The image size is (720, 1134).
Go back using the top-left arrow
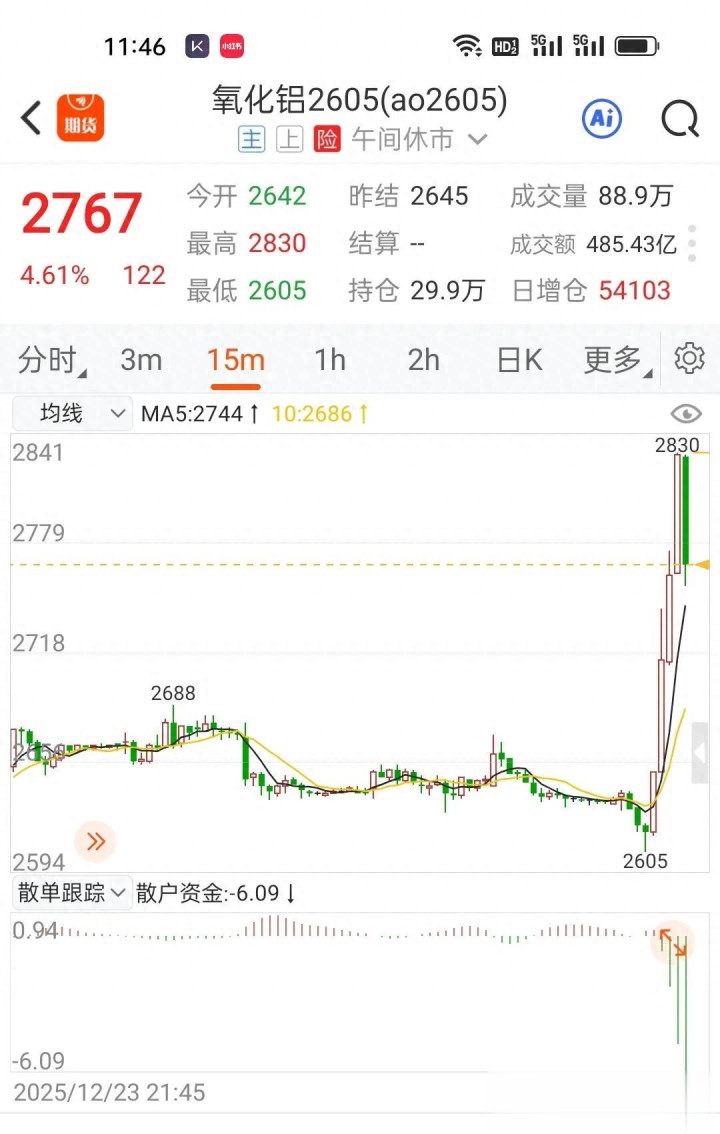[x=31, y=118]
